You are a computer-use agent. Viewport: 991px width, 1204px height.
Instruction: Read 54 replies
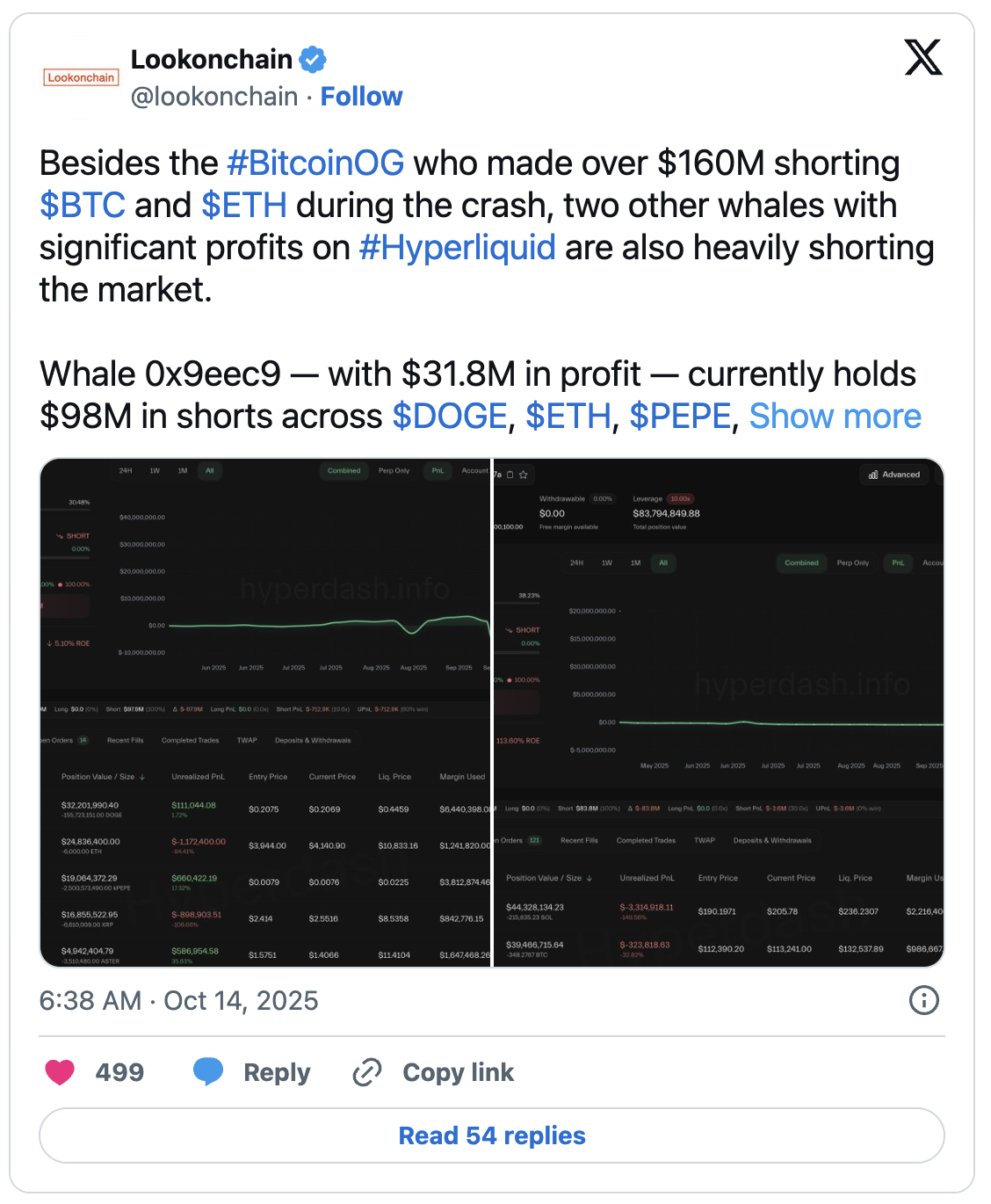(x=492, y=1135)
